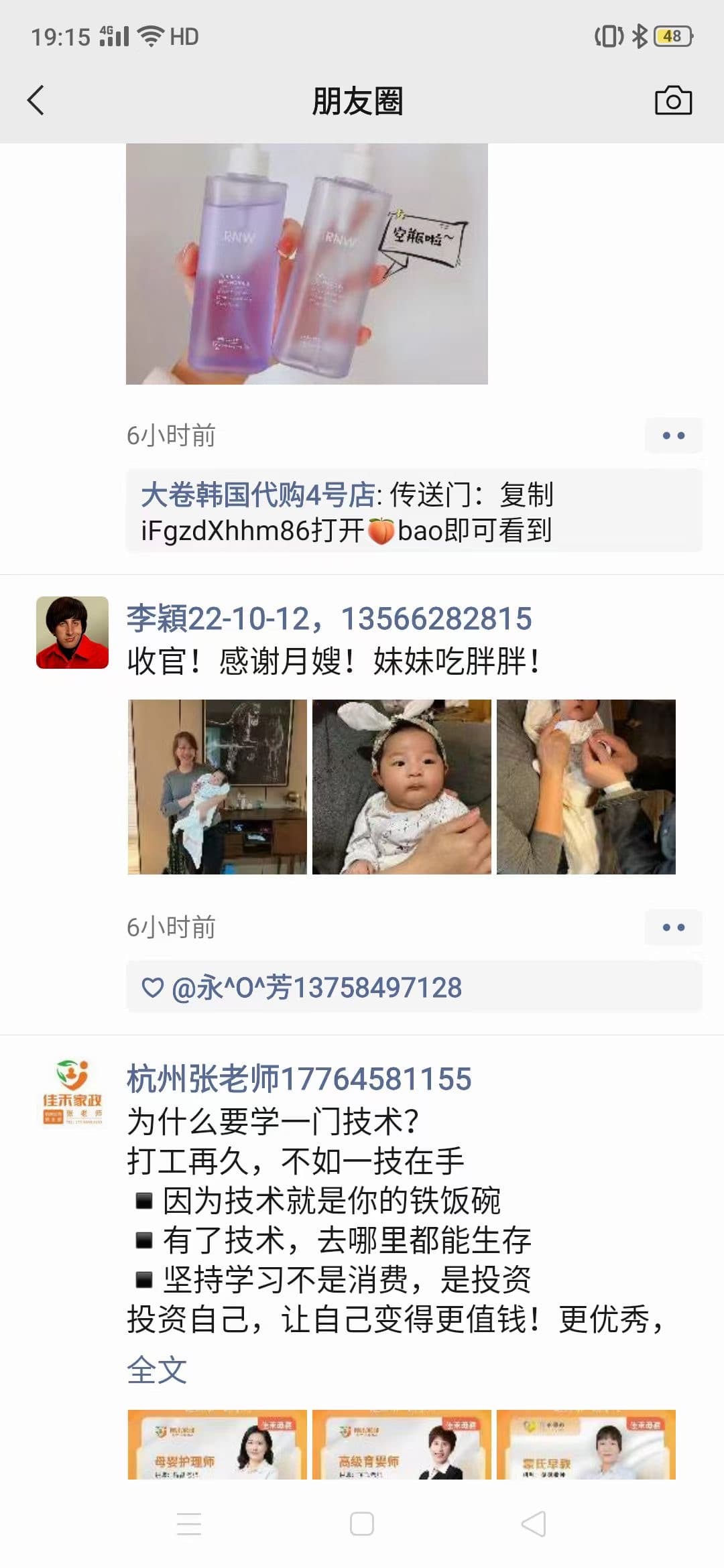
Task: Open the two-dot menu under the RNW photo
Action: point(673,436)
